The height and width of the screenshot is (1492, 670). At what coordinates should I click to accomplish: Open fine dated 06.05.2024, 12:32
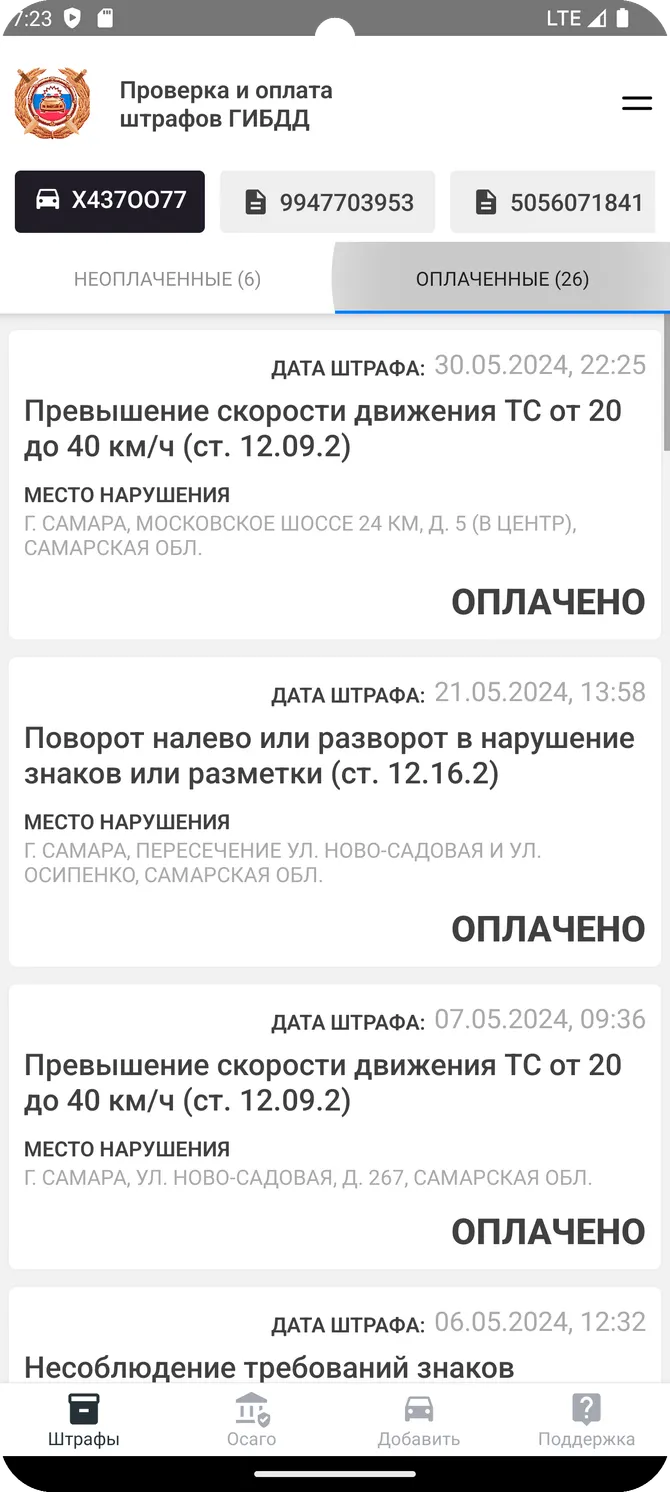tap(335, 1335)
